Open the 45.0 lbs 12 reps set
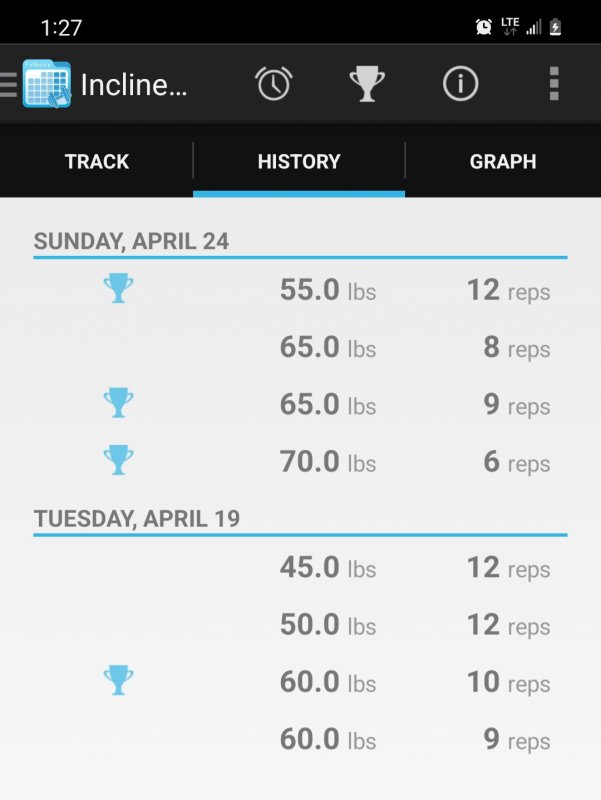The height and width of the screenshot is (800, 601). click(x=300, y=567)
